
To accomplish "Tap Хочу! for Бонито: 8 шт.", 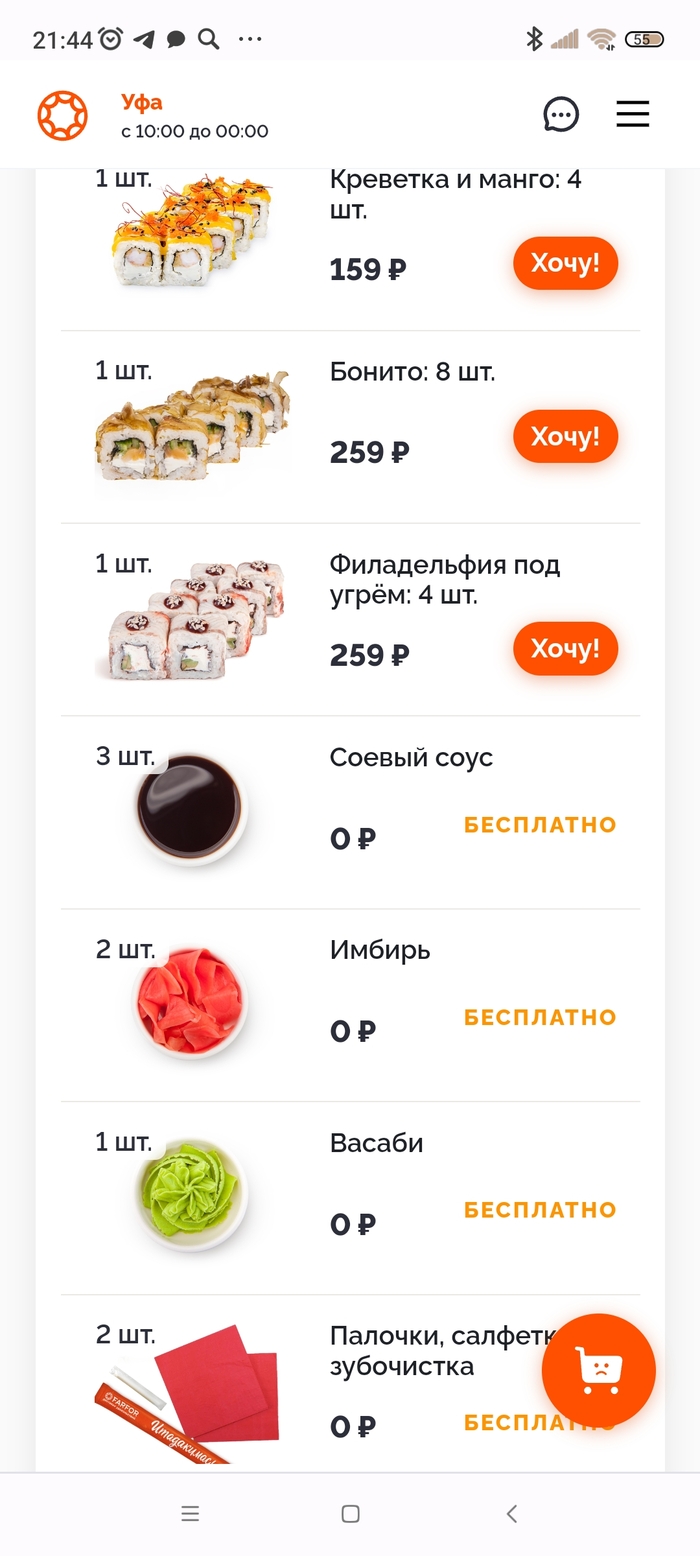I will click(x=565, y=436).
